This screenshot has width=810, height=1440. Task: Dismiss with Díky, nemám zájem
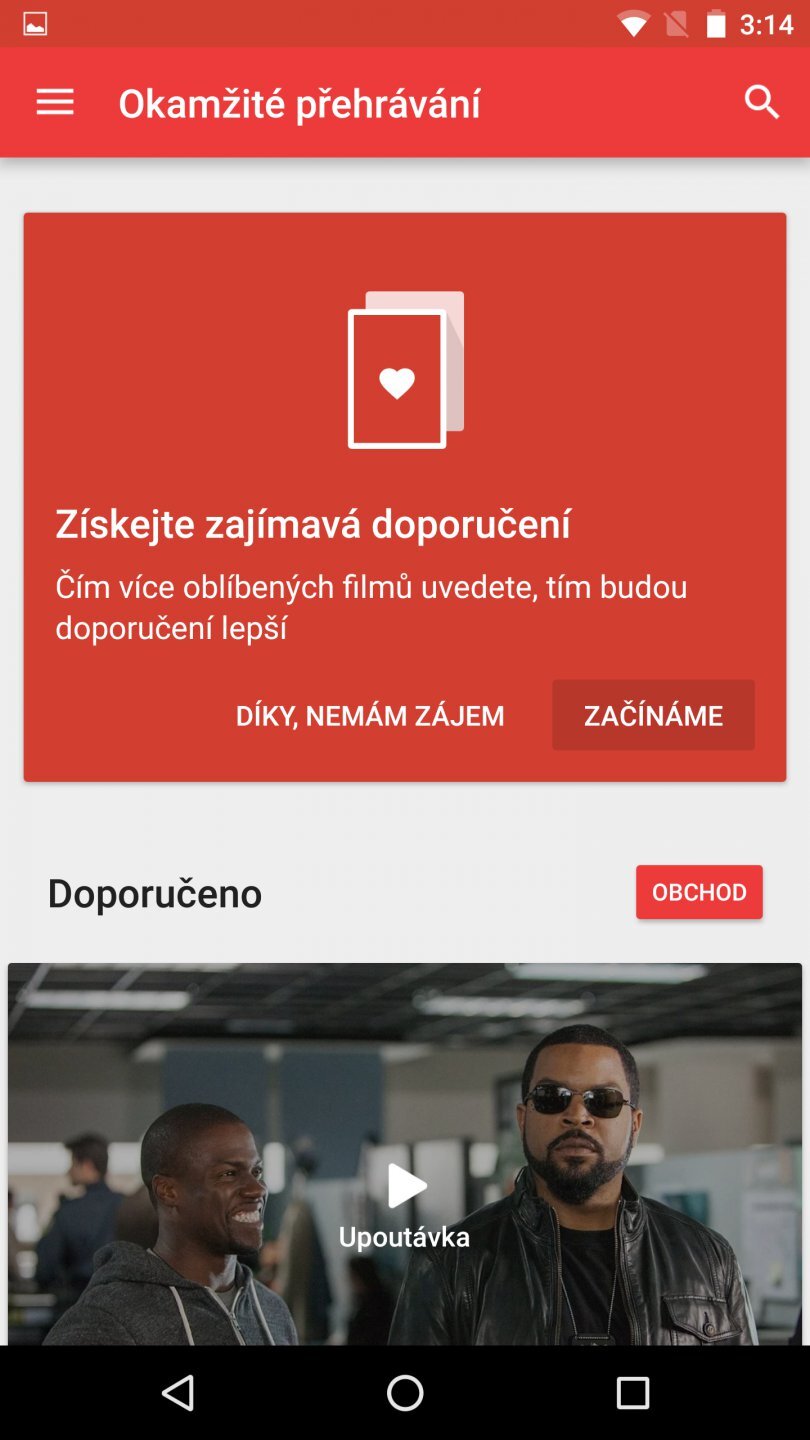370,716
